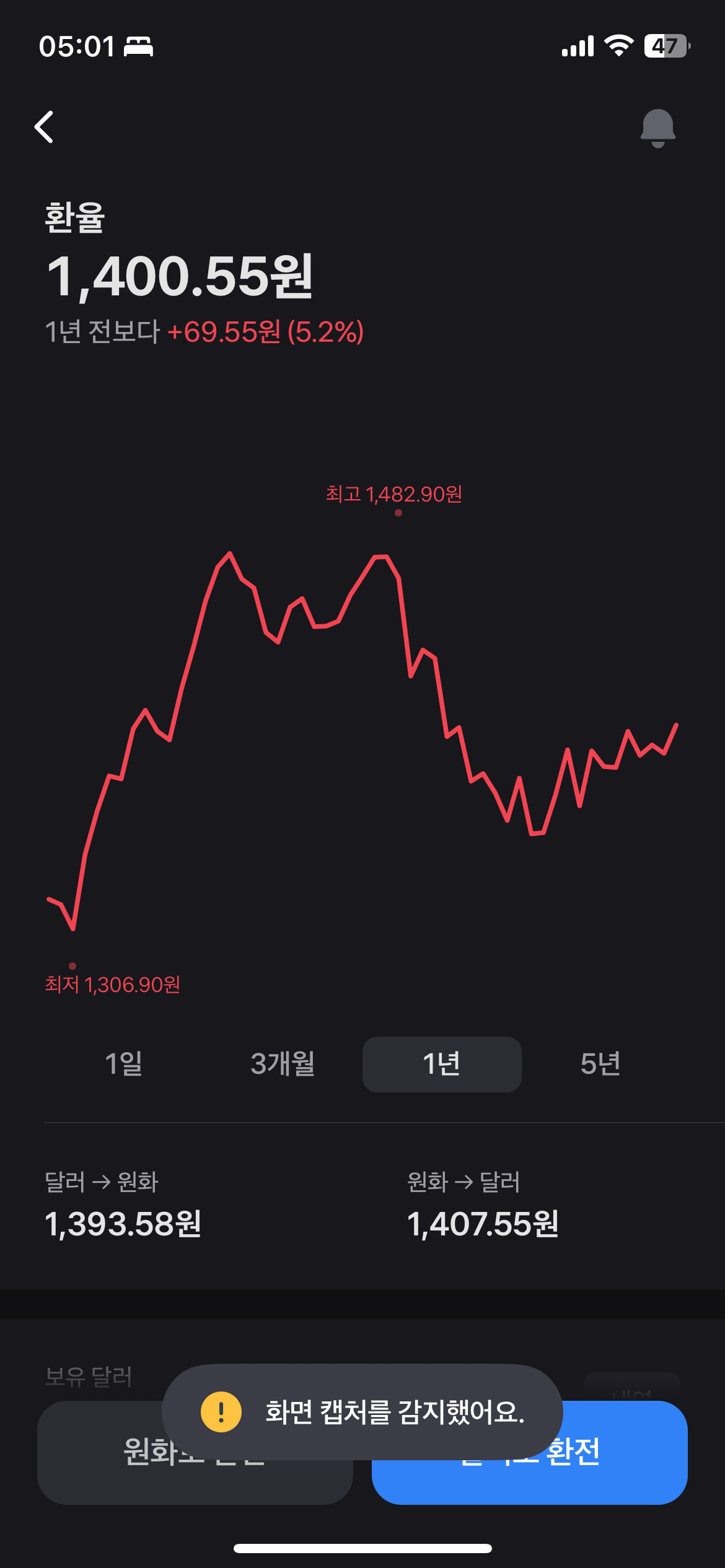
Task: Switch chart to 1일 period
Action: pyautogui.click(x=124, y=1064)
